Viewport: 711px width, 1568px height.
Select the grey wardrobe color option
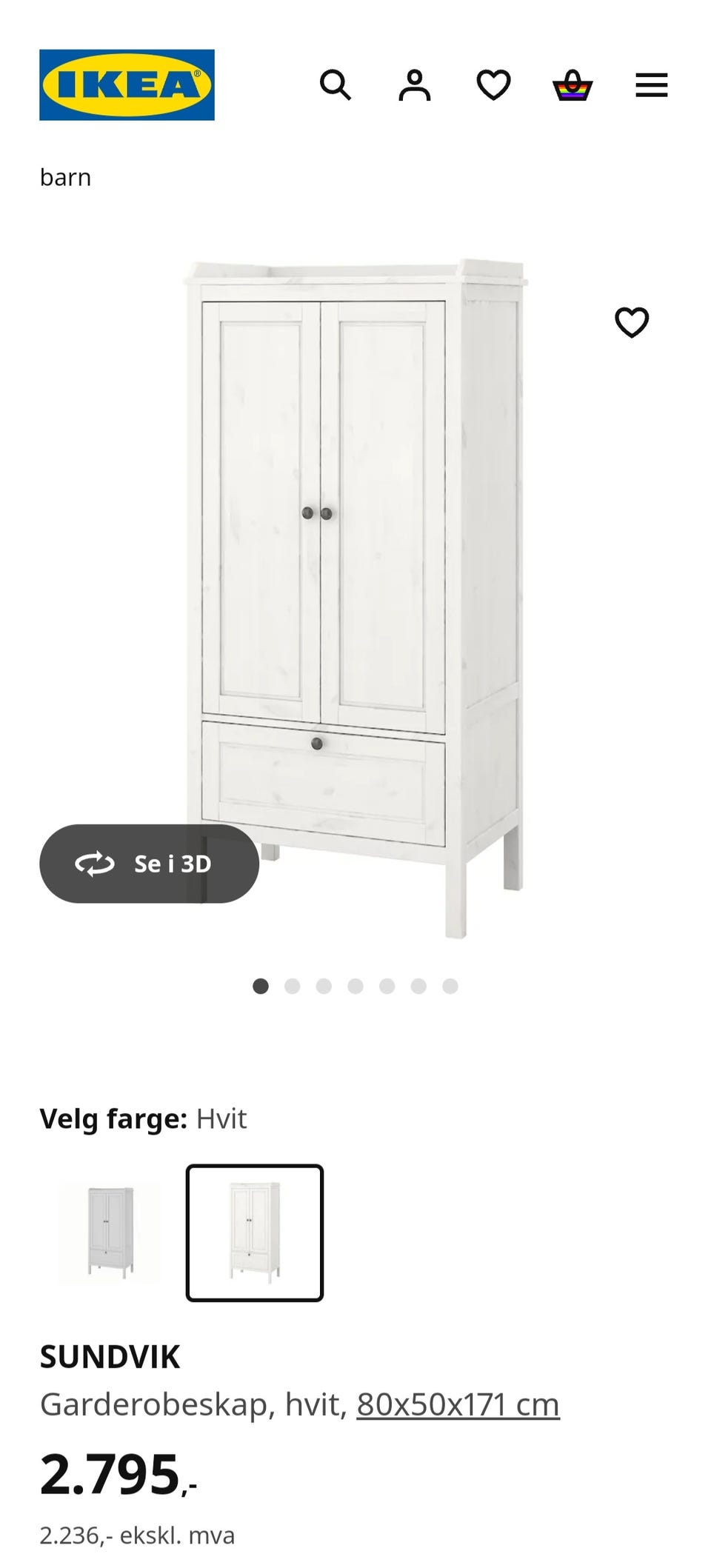click(x=110, y=1233)
